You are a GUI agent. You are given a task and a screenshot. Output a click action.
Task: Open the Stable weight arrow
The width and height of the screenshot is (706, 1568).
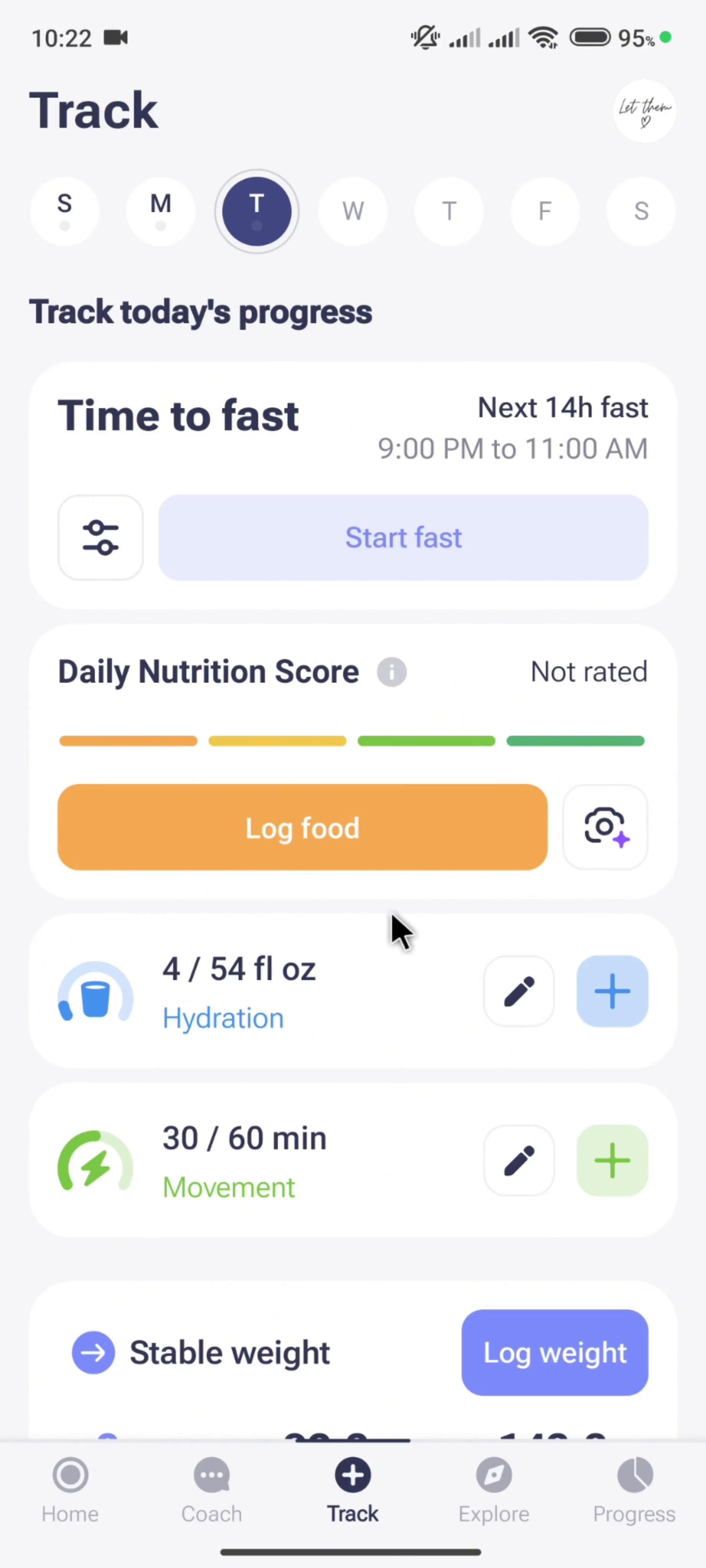(x=93, y=1352)
